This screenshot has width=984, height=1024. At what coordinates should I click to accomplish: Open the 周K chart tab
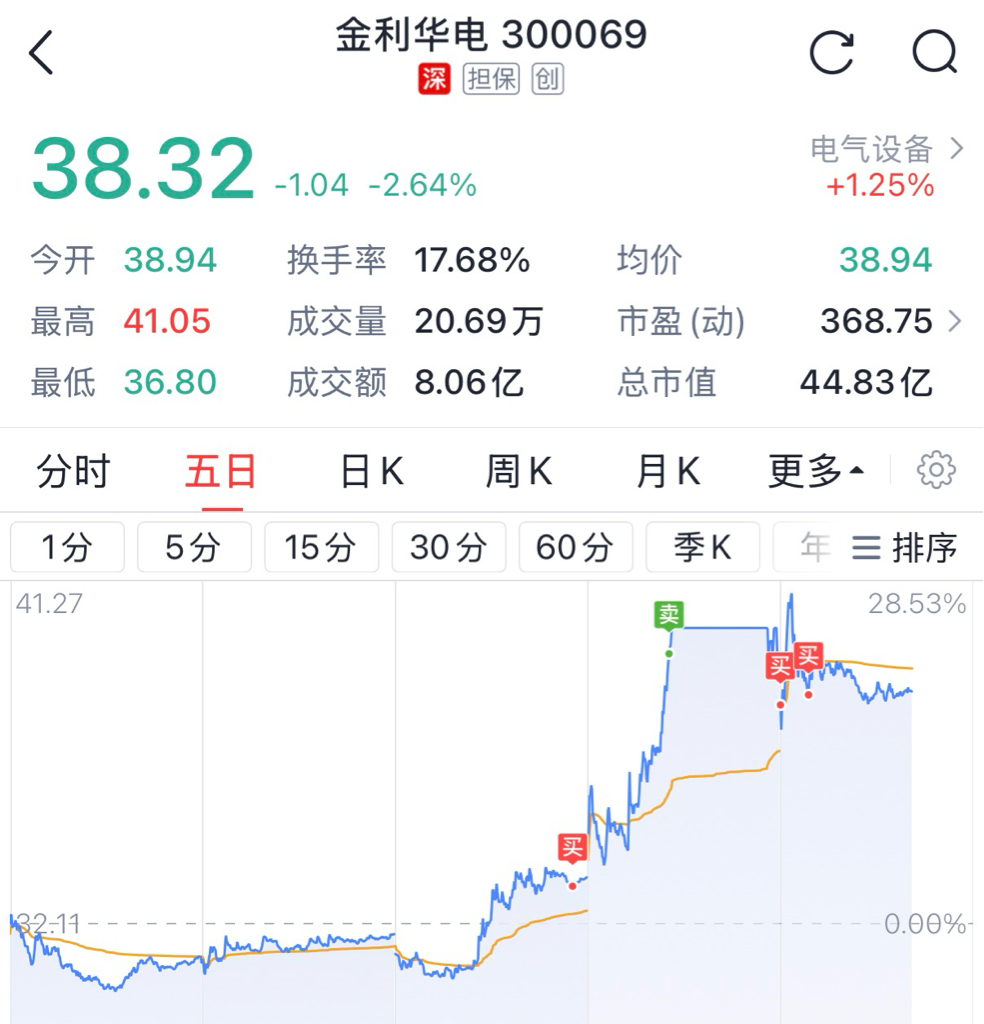click(x=519, y=471)
